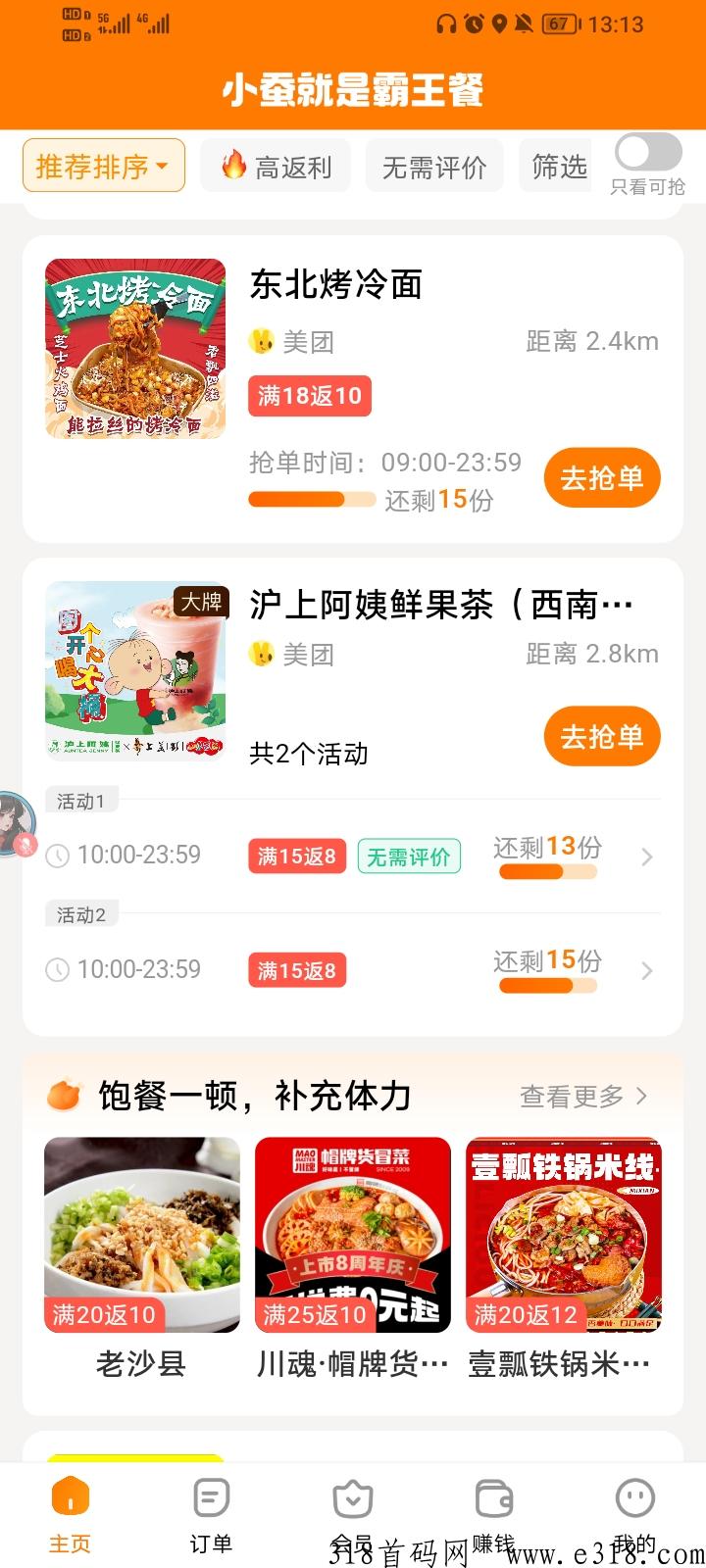Open the floating customer service avatar
Viewport: 706px width, 1568px height.
[16, 824]
